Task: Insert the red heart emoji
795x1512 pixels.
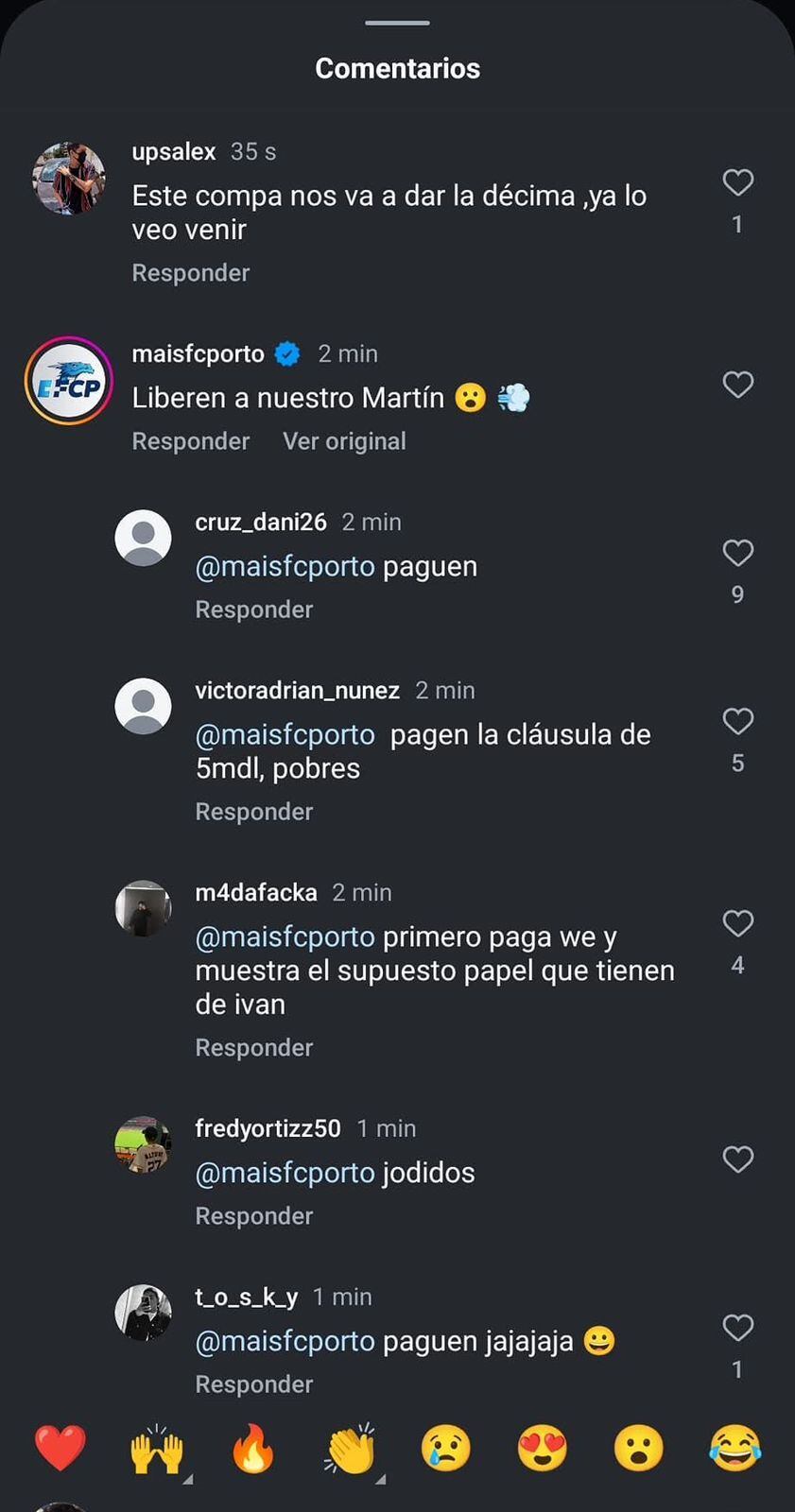Action: 60,1449
